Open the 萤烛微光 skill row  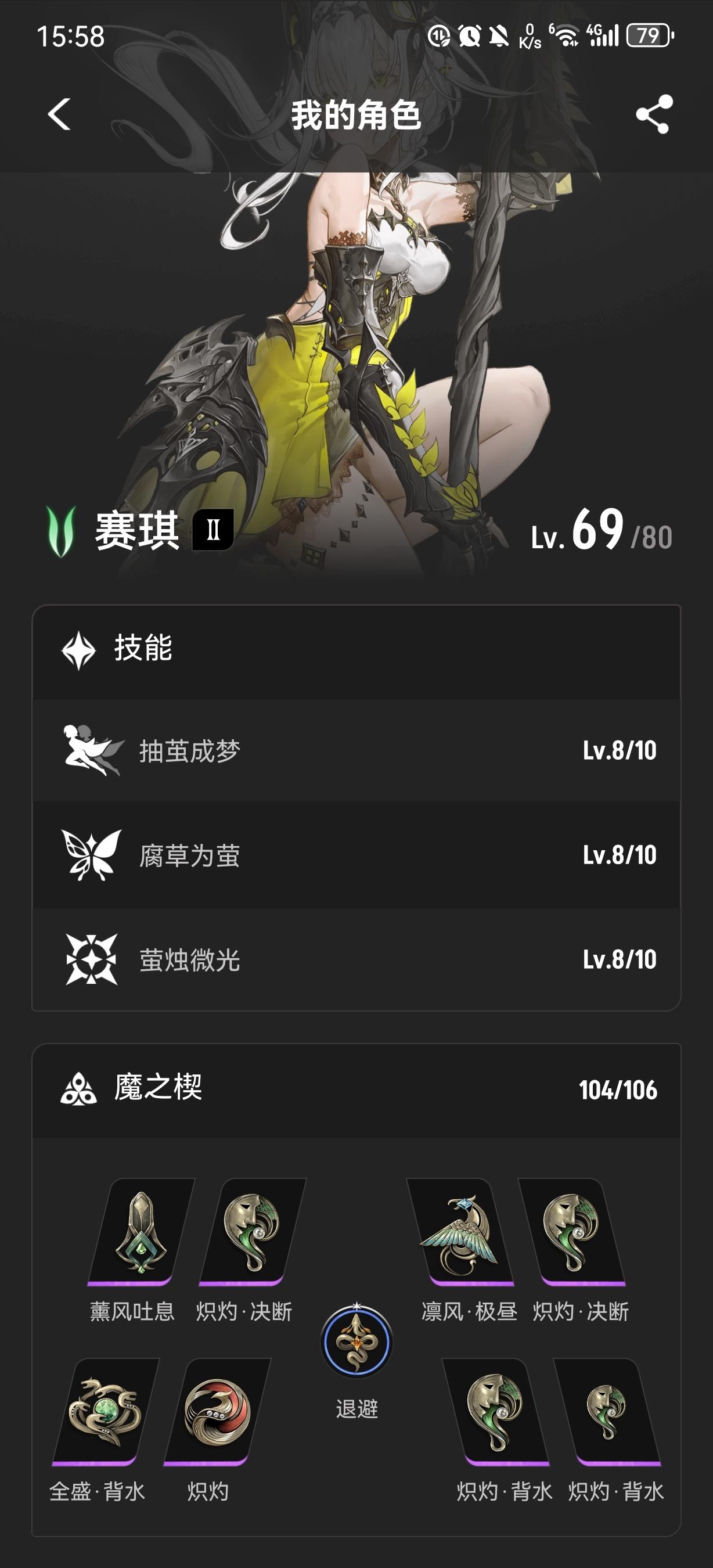356,960
